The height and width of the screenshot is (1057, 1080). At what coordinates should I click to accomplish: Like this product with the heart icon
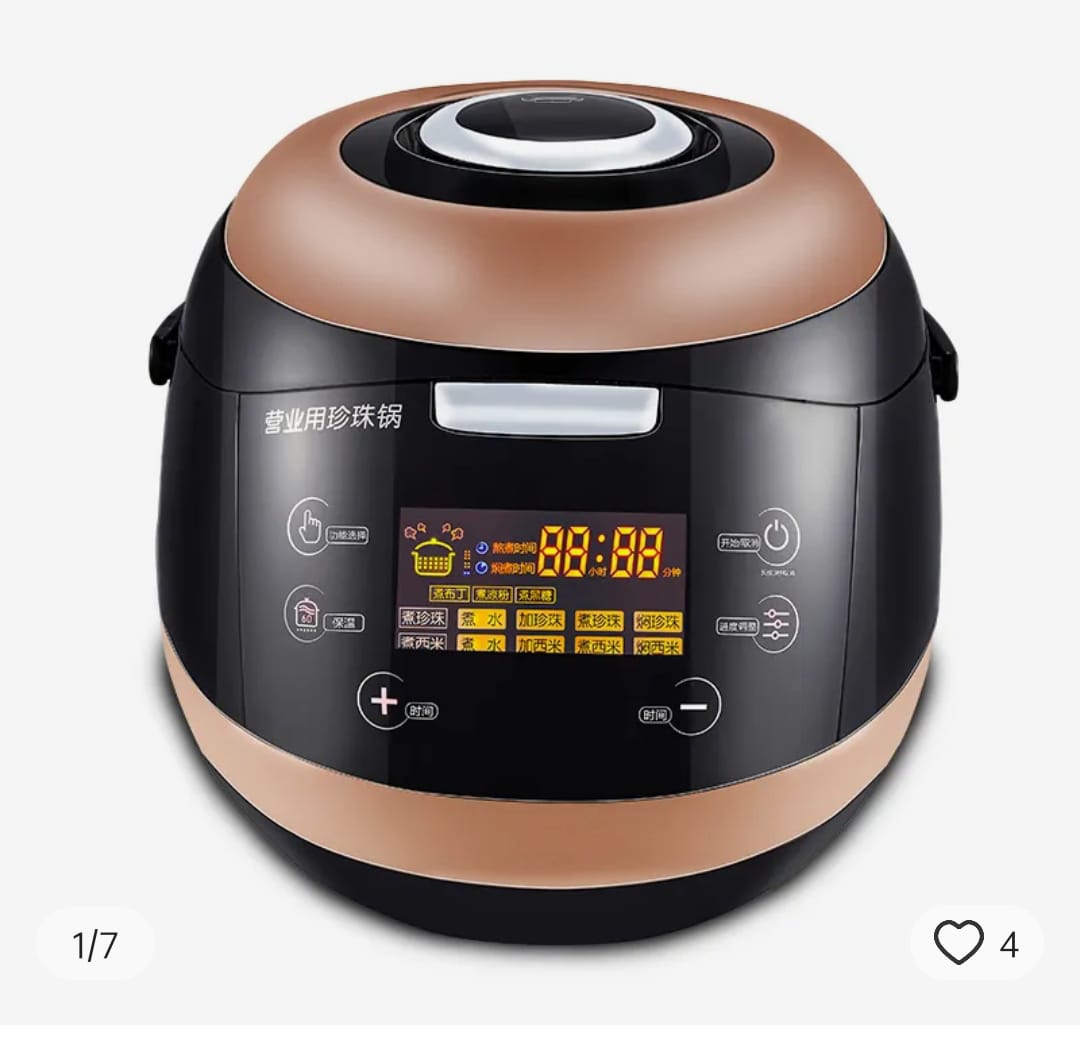point(958,943)
